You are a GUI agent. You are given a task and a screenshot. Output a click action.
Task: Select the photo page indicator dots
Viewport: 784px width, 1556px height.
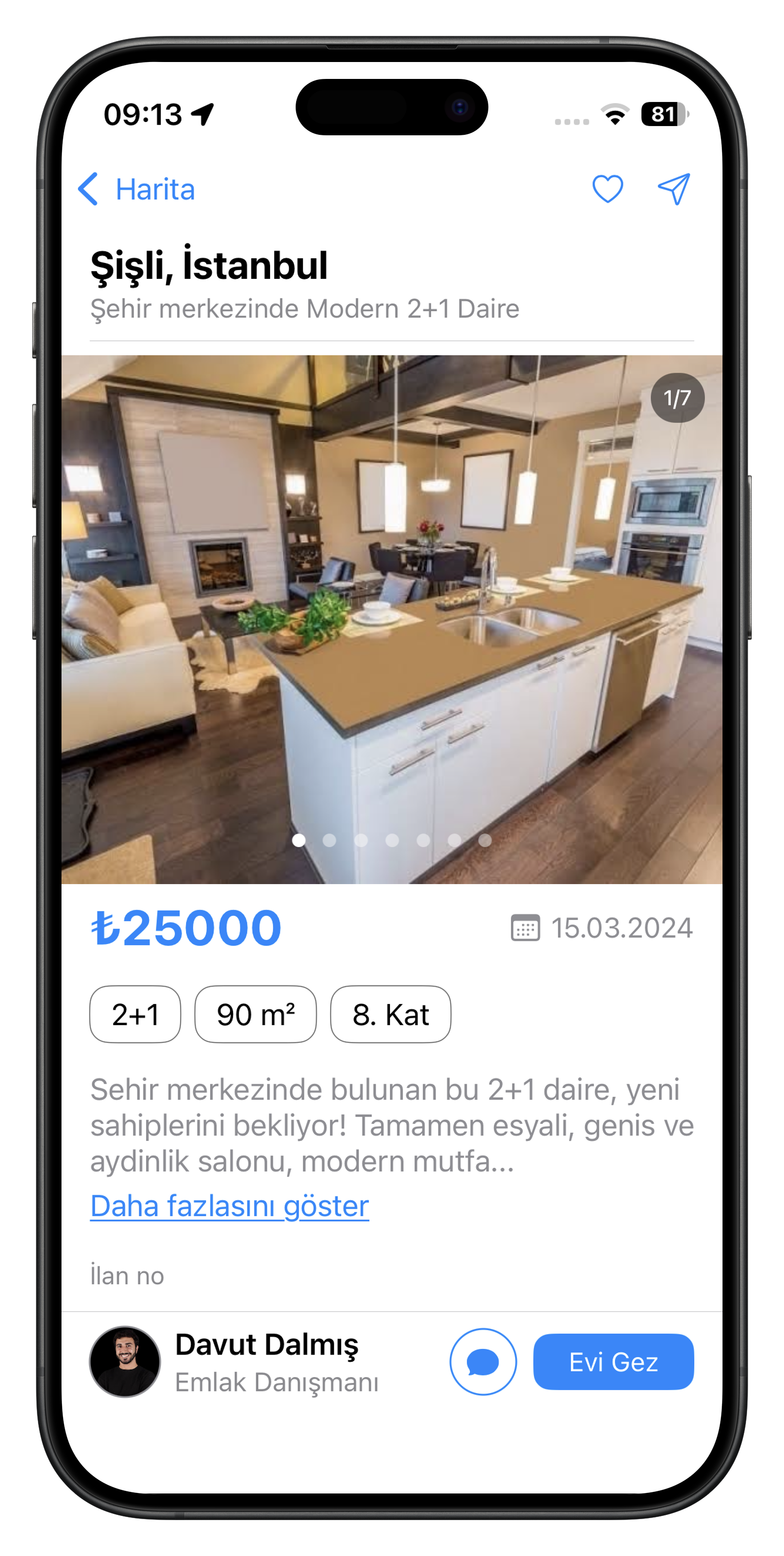pyautogui.click(x=391, y=840)
